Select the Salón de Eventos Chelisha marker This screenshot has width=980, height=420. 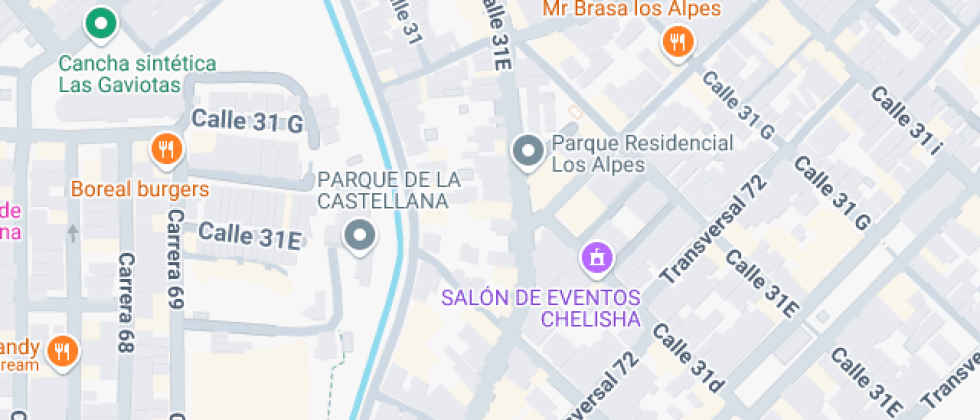coord(596,258)
